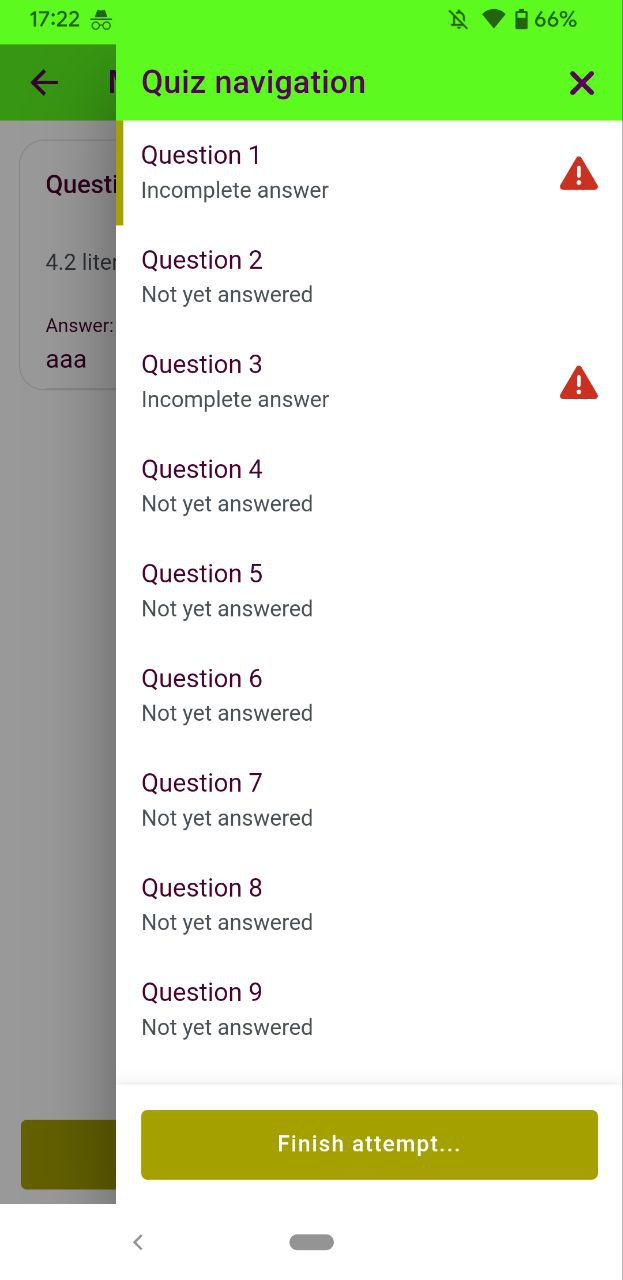Open Question 6
The width and height of the screenshot is (623, 1280).
(x=369, y=696)
